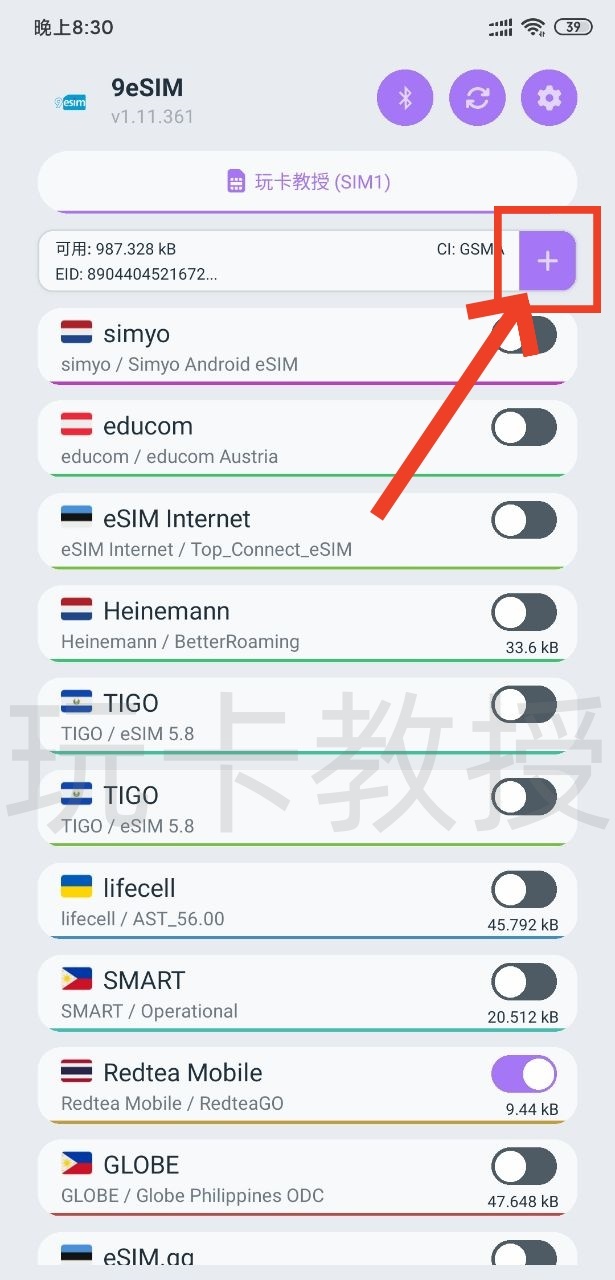Add a new eSIM profile with plus button
Viewport: 615px width, 1280px height.
click(547, 261)
